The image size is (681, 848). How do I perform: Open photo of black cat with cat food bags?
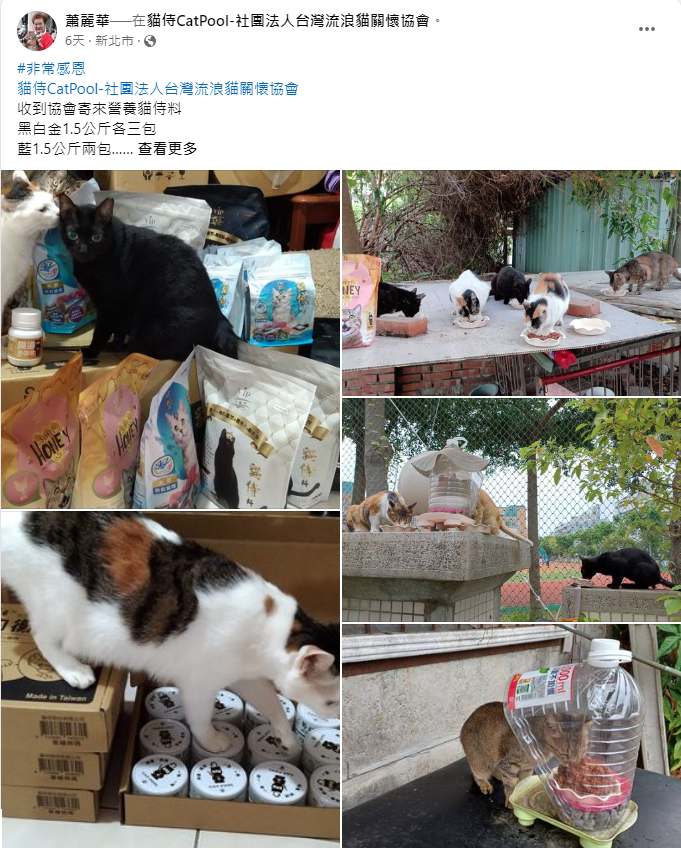[170, 339]
